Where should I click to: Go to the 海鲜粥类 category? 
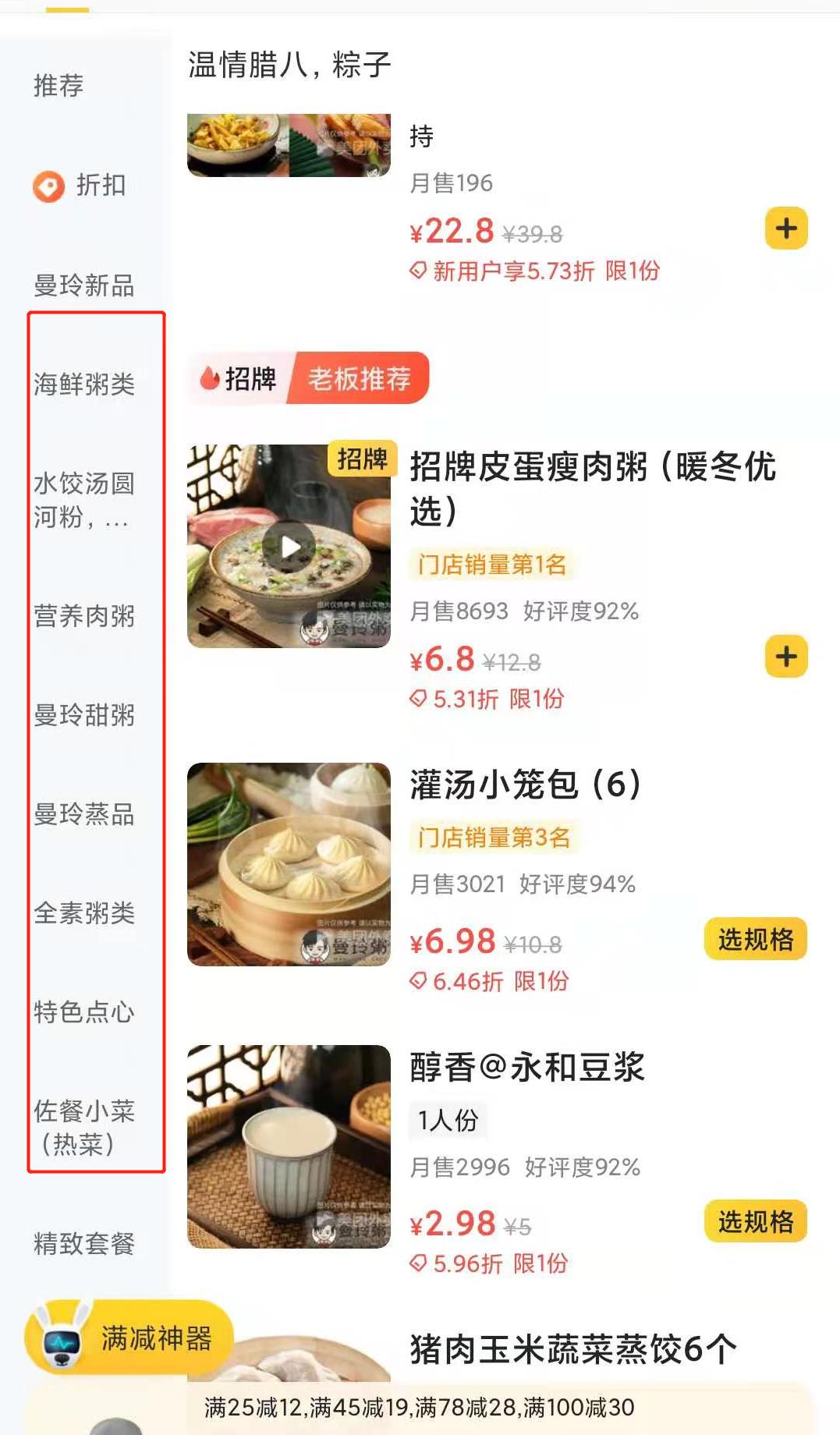[x=84, y=384]
